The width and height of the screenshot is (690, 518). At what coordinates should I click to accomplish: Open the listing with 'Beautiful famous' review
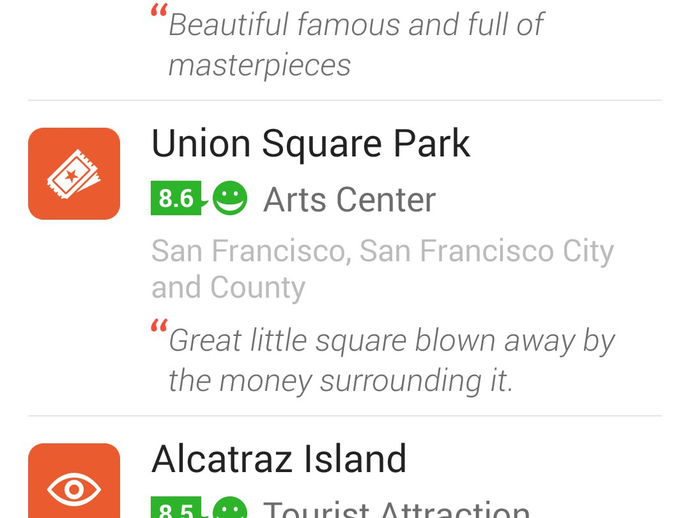click(355, 45)
